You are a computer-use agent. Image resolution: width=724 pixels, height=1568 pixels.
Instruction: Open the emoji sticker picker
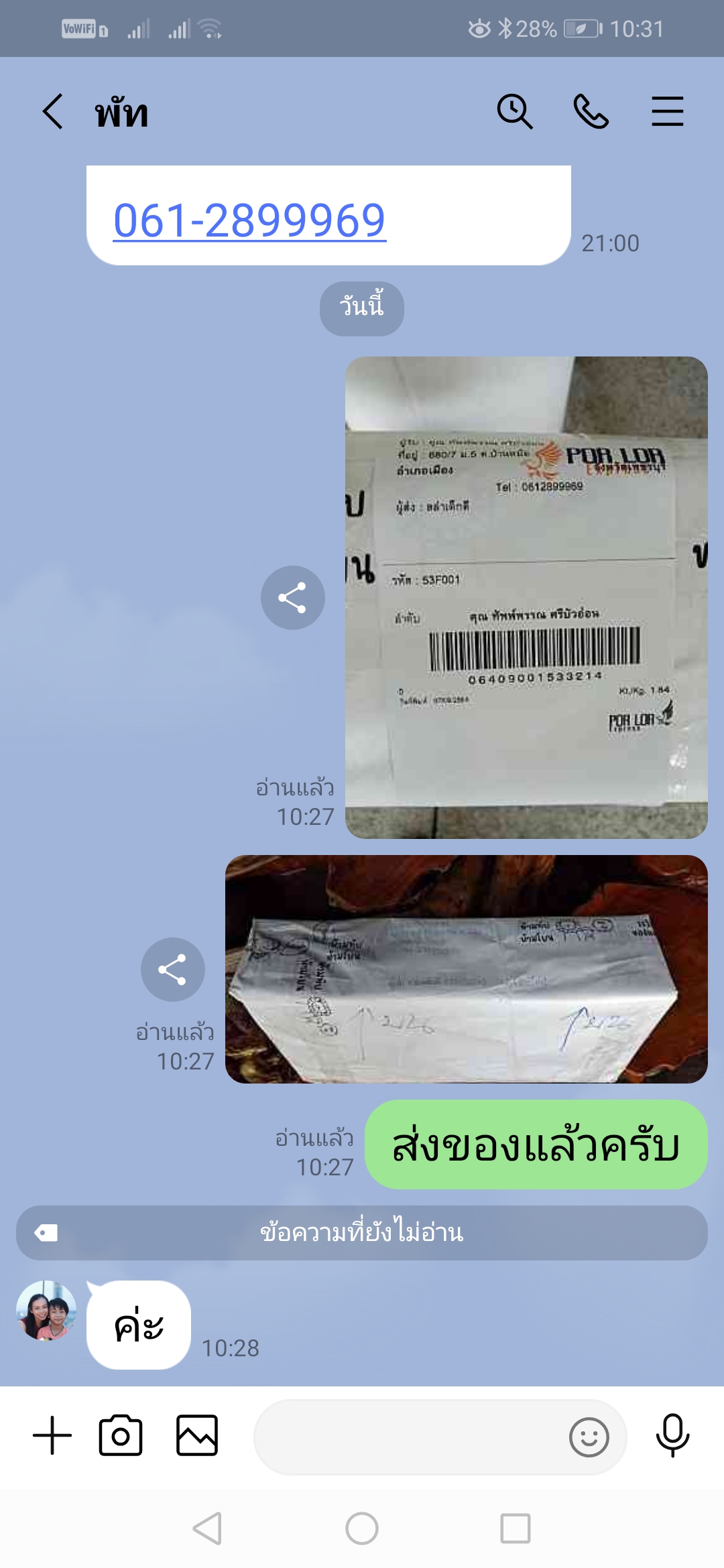(x=589, y=1437)
